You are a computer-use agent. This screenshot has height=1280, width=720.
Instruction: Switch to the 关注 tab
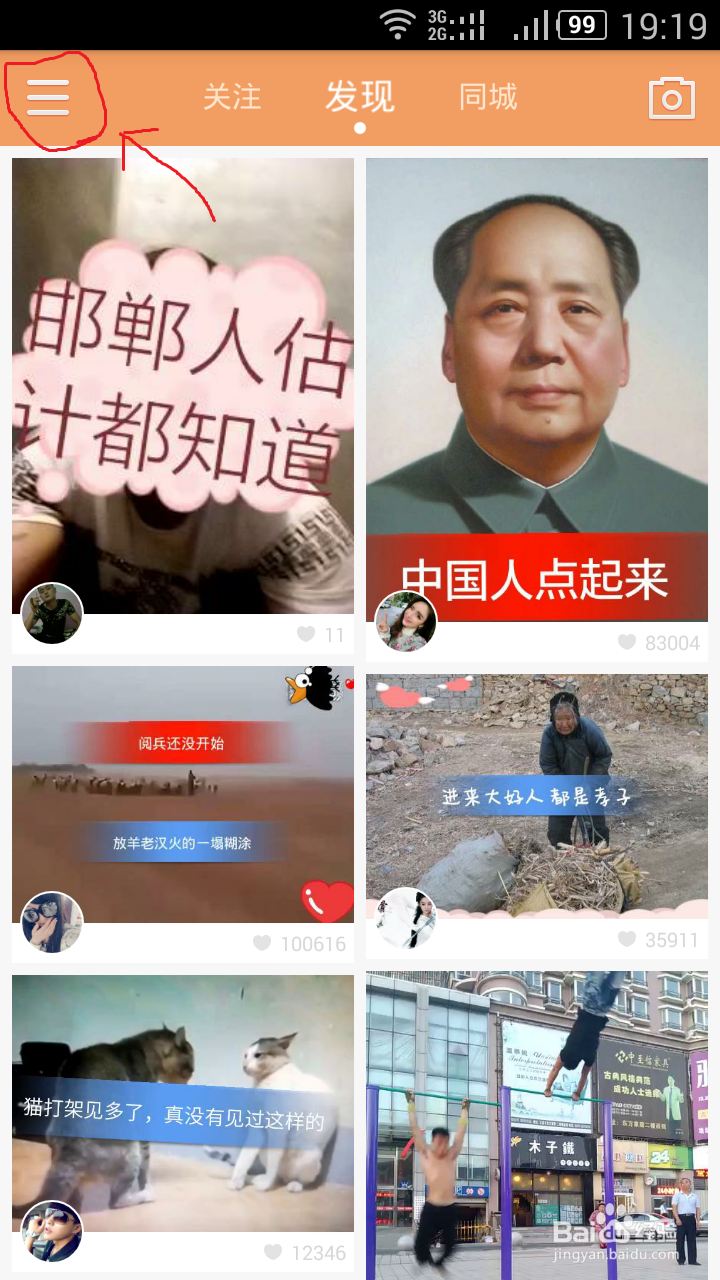click(232, 97)
